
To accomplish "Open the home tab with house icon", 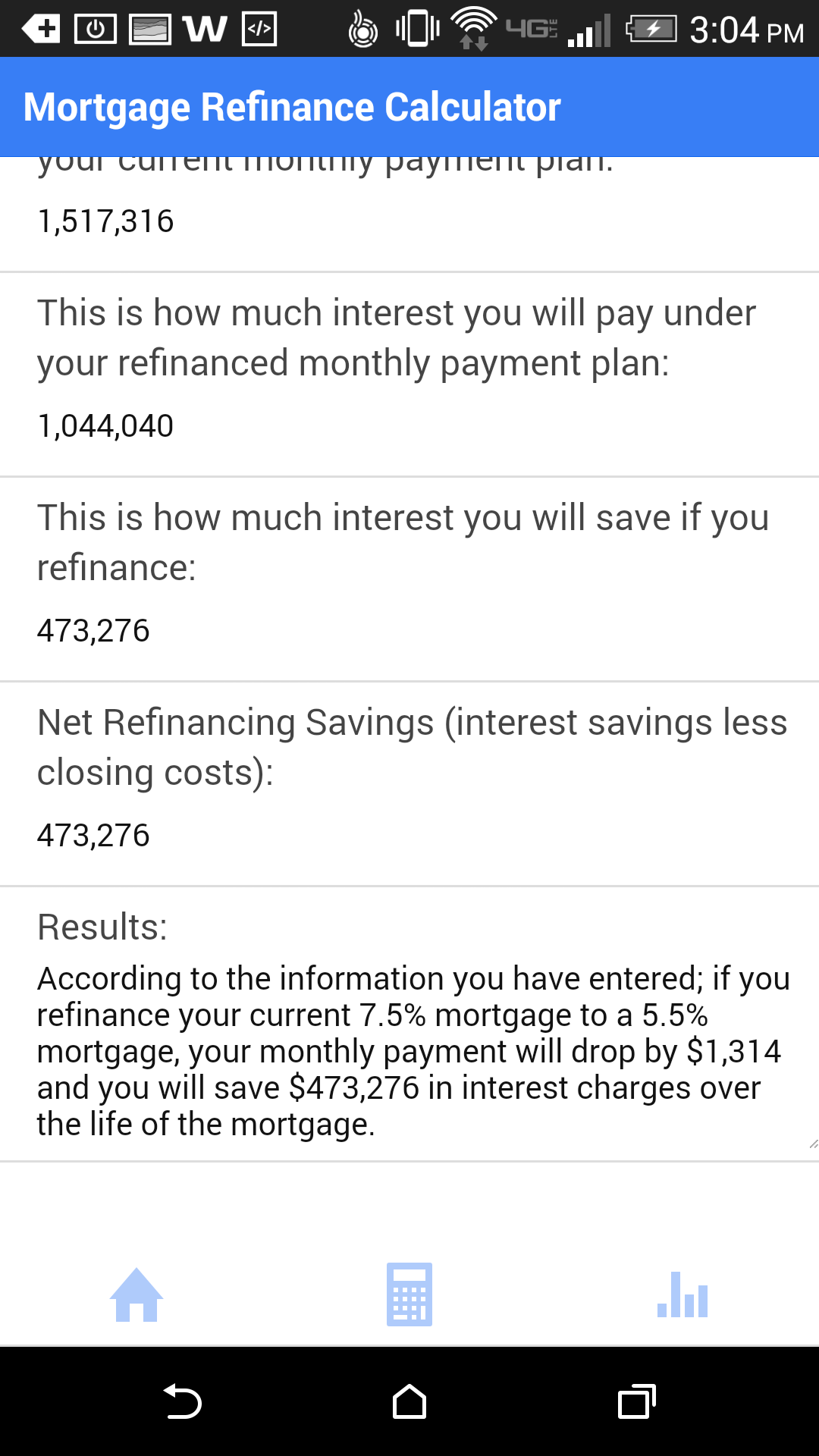I will tap(136, 1294).
